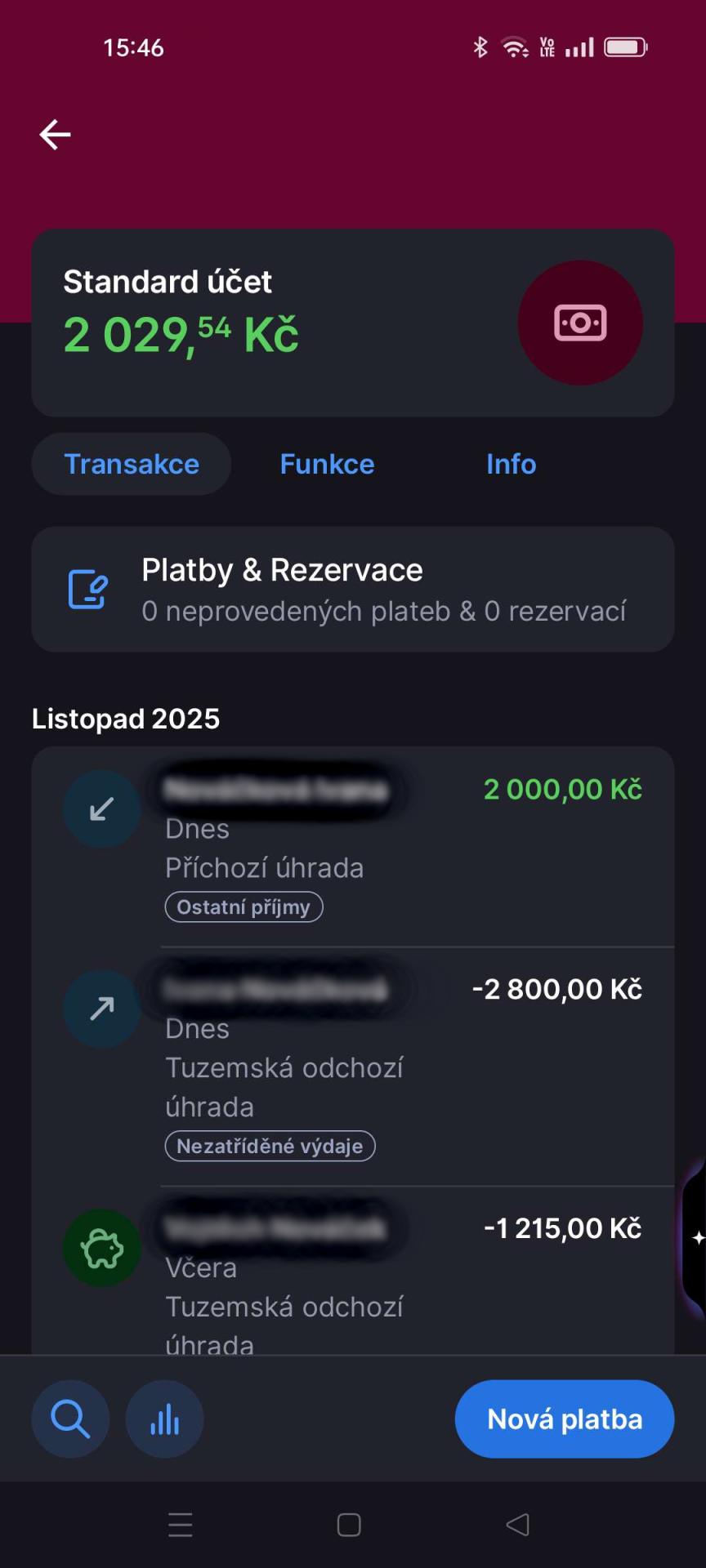
Task: Tap the Android home navigation button
Action: tap(349, 1525)
